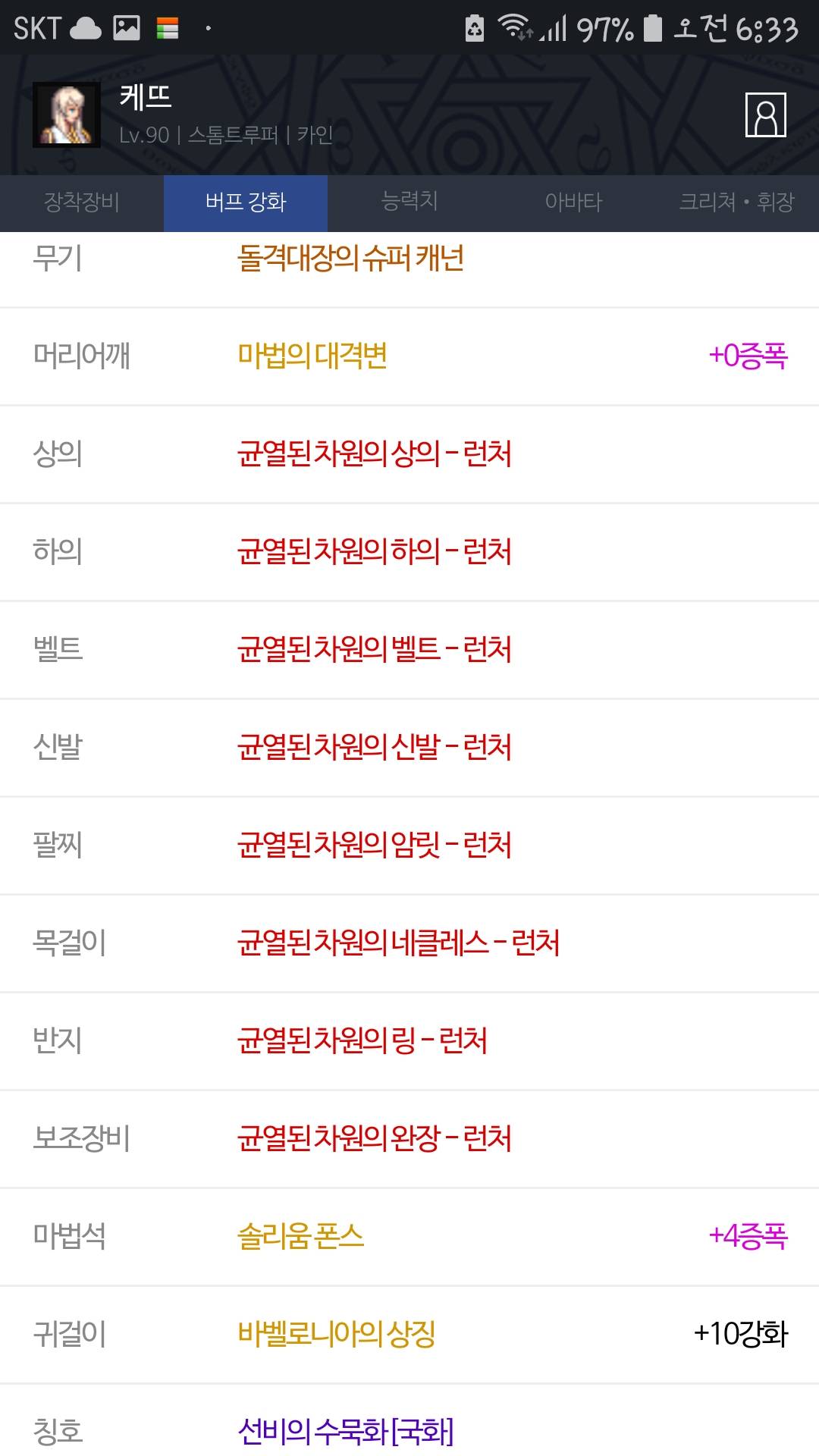Screen dimensions: 819x1456
Task: Open the profile icon in header
Action: [765, 115]
